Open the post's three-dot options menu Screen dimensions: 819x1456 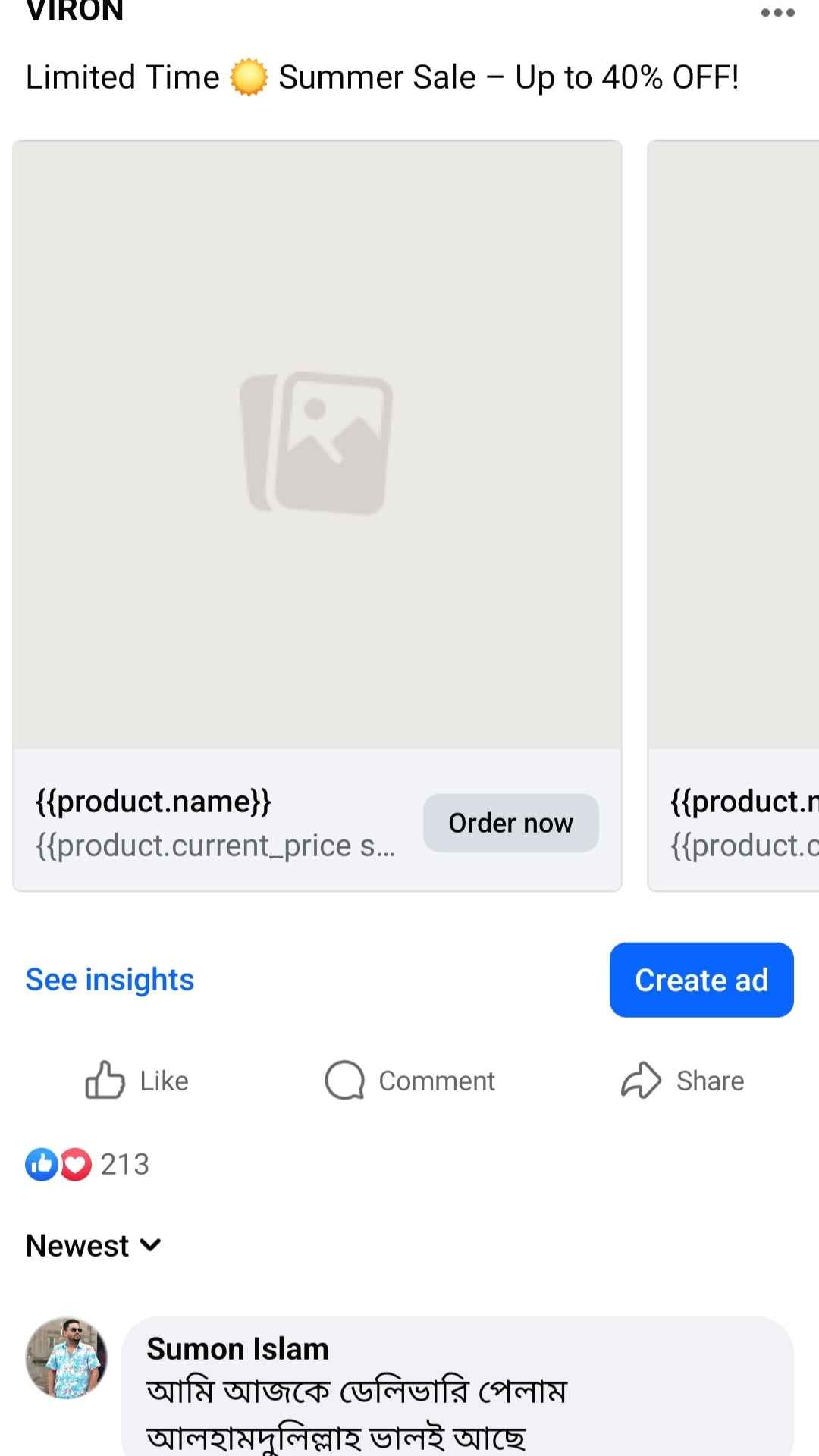pyautogui.click(x=777, y=13)
